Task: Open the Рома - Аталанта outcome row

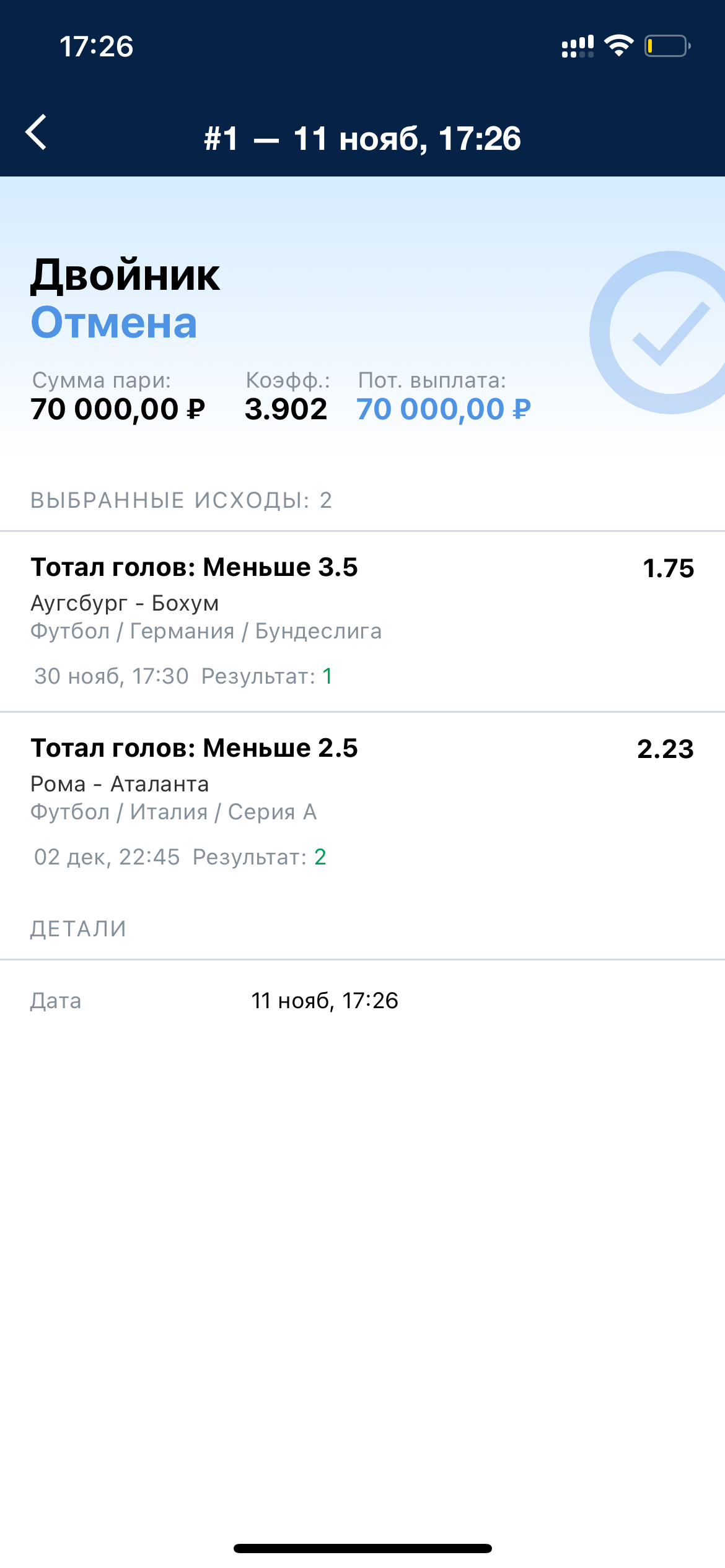Action: click(x=362, y=801)
